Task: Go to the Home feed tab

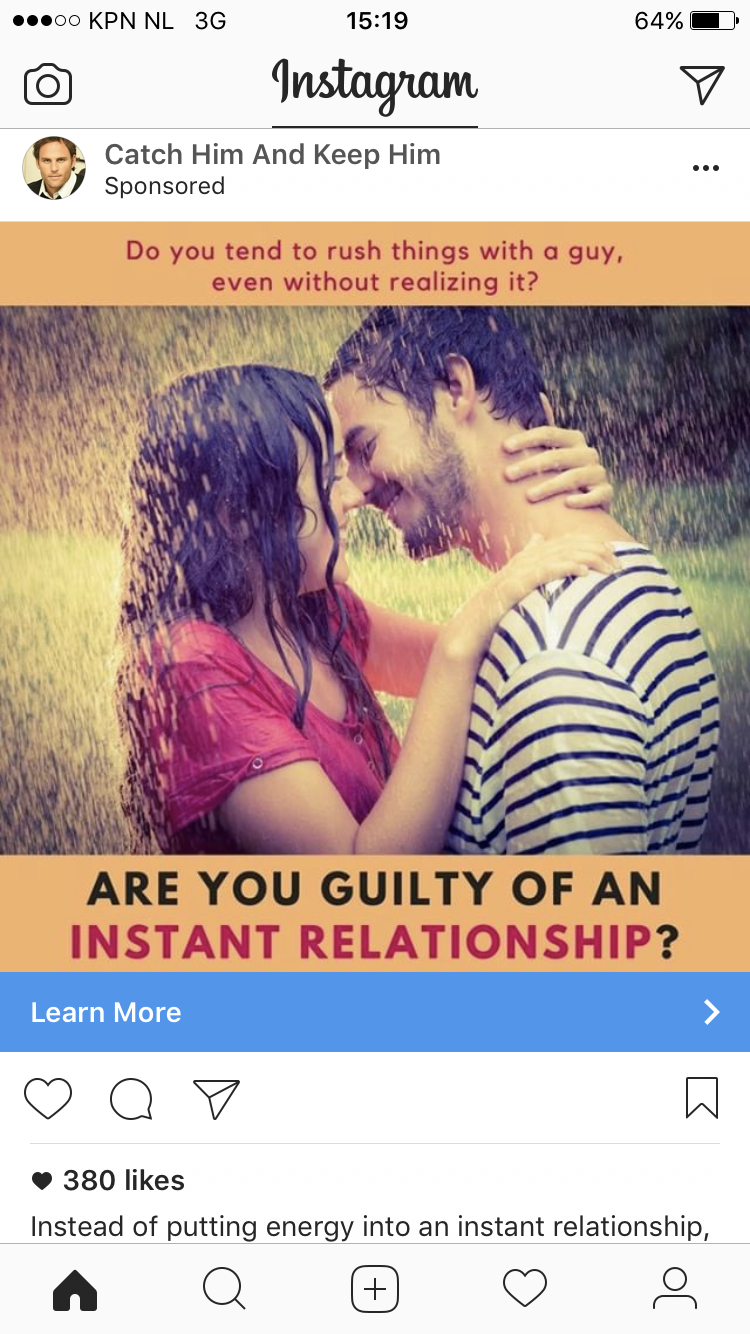Action: point(75,1289)
